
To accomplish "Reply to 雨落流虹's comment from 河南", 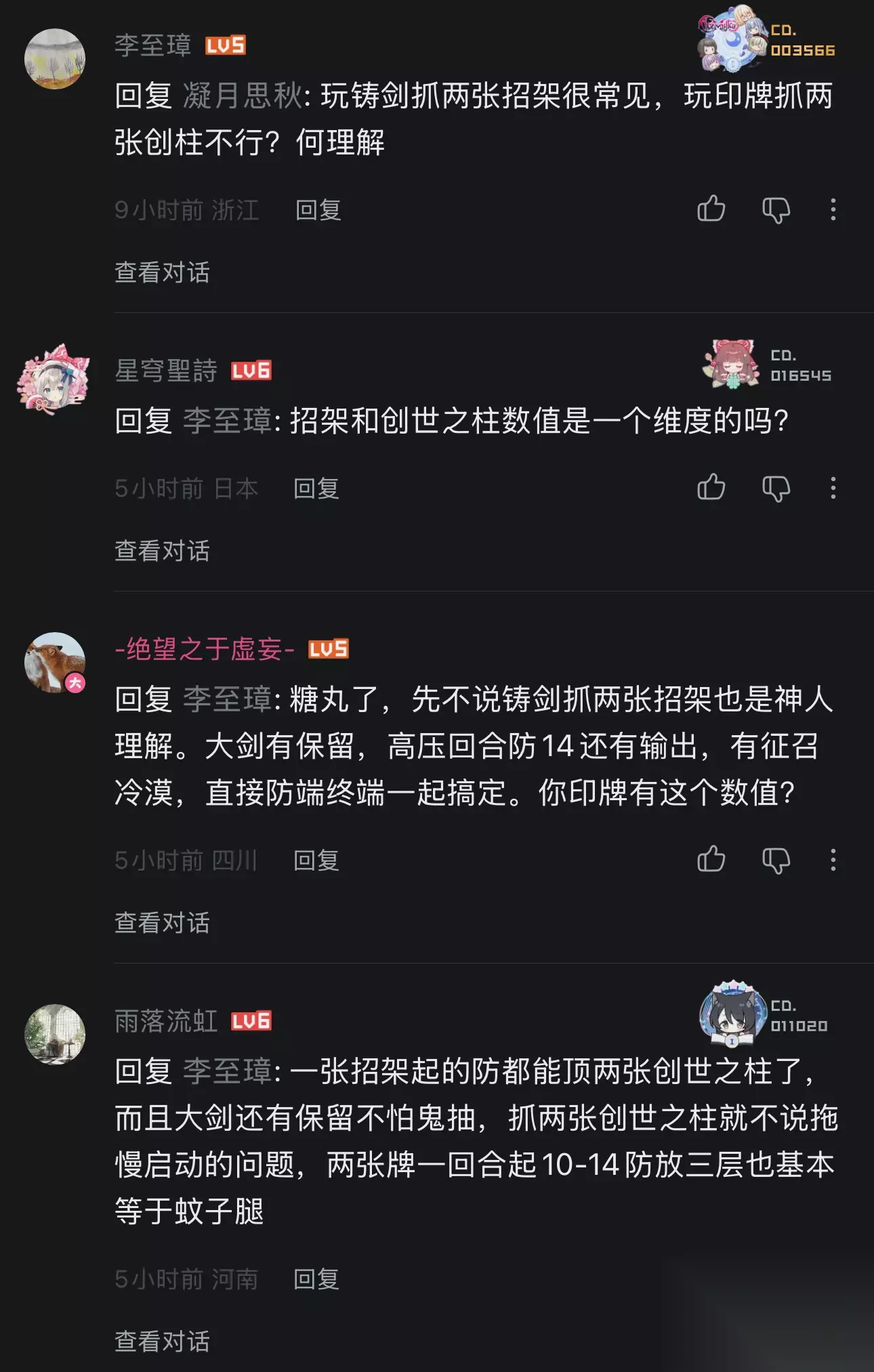I will point(316,1279).
